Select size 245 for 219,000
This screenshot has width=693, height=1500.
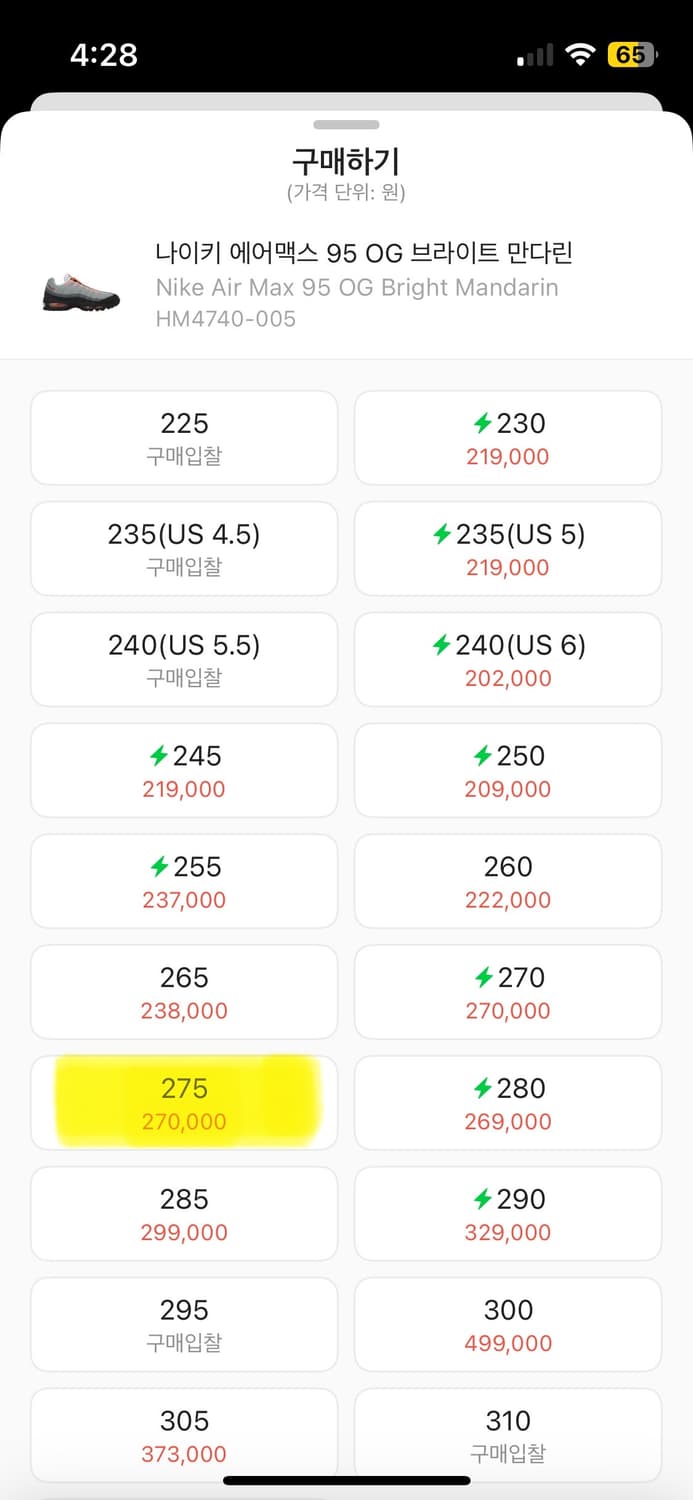[x=184, y=771]
